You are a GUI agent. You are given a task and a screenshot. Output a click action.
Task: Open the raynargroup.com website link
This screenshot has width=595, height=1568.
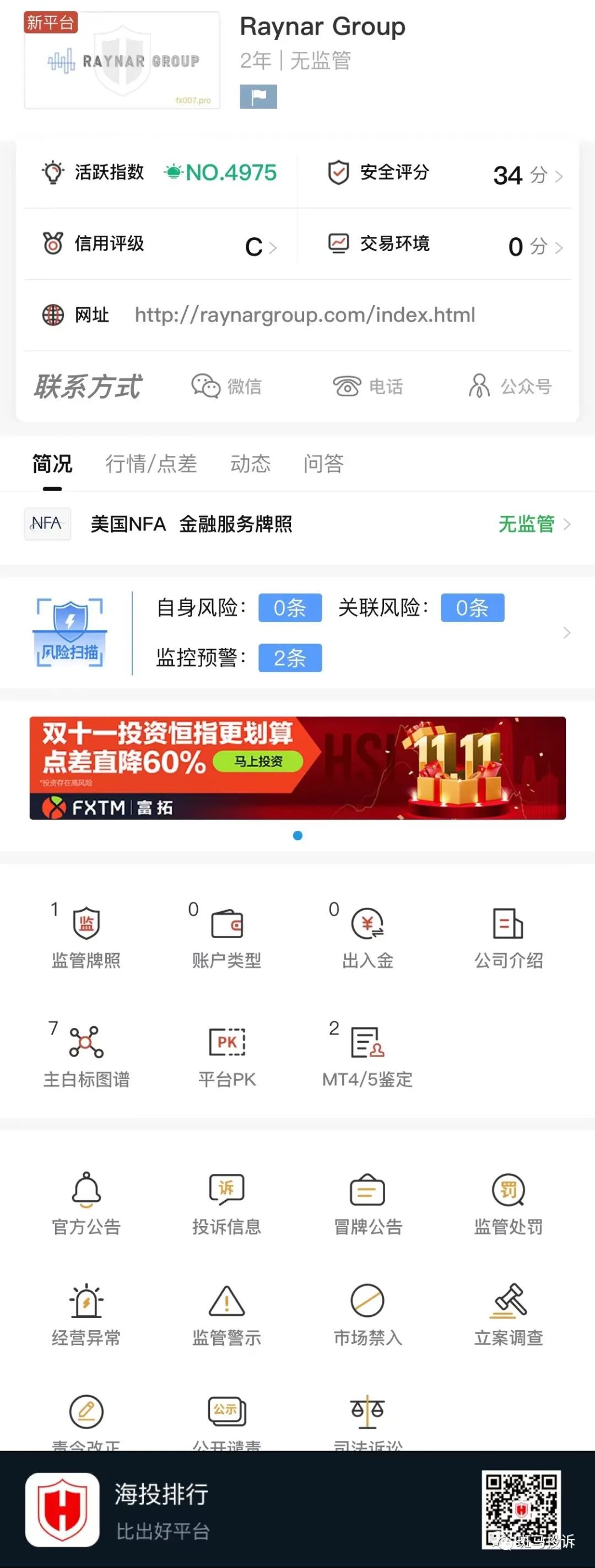click(x=305, y=315)
